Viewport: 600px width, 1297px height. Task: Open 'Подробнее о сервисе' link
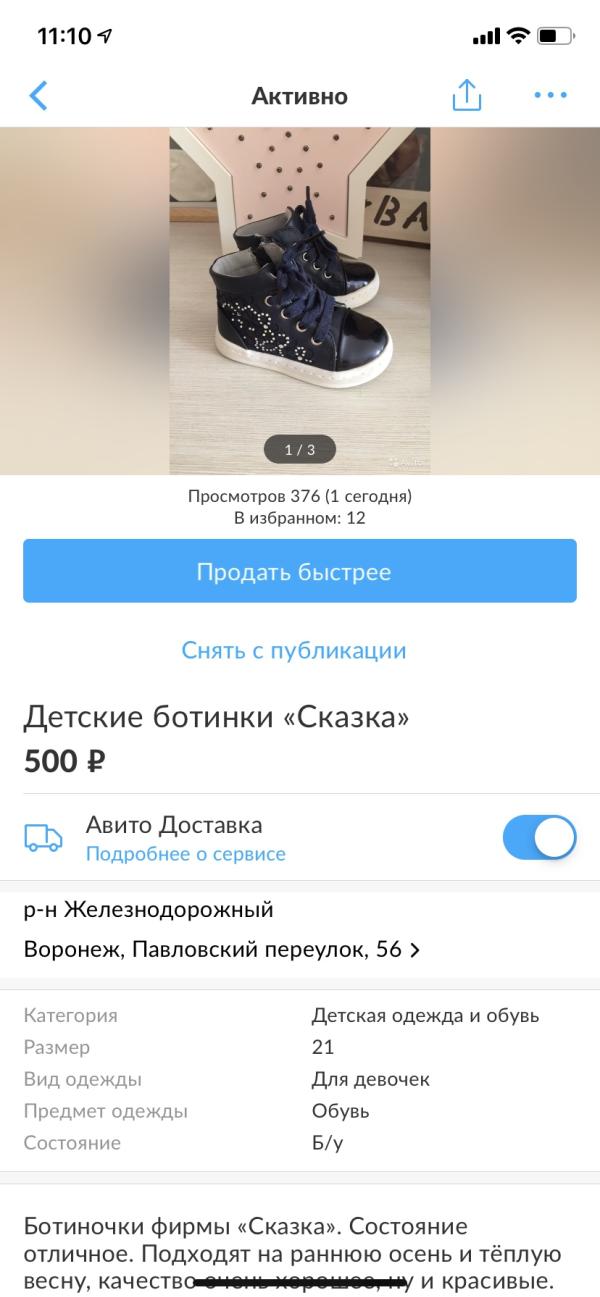point(186,854)
